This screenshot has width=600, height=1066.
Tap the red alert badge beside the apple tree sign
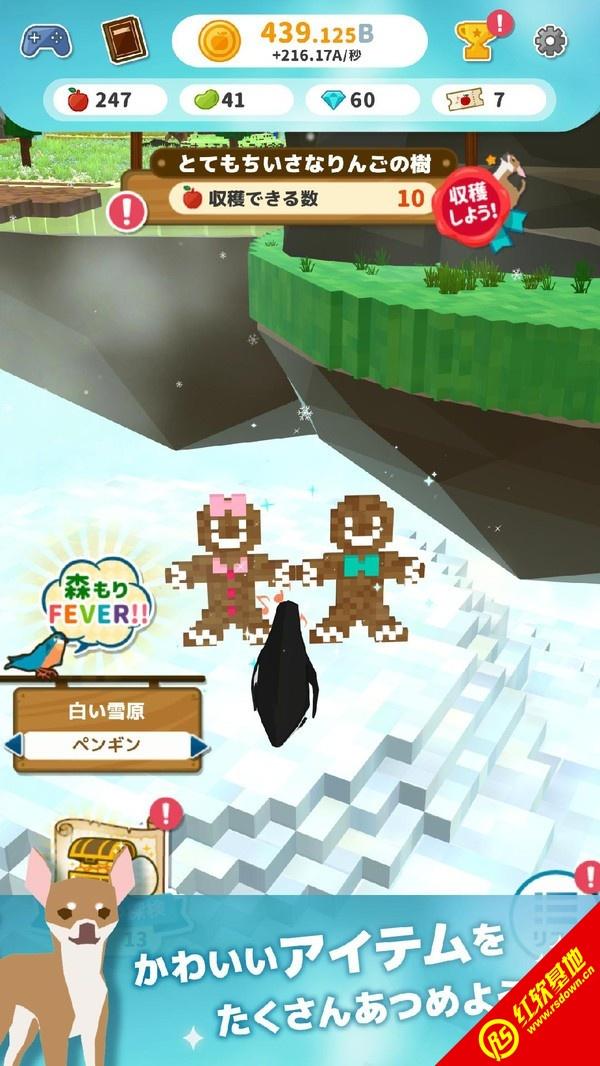pyautogui.click(x=127, y=211)
